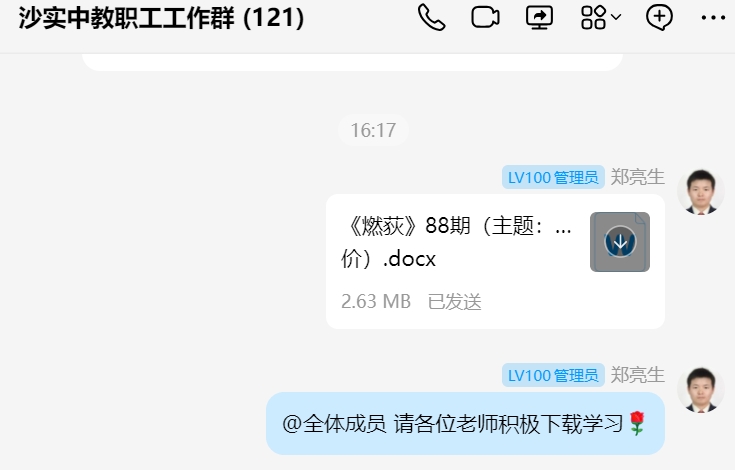Image resolution: width=735 pixels, height=470 pixels.
Task: Start a video call in the group
Action: [486, 18]
